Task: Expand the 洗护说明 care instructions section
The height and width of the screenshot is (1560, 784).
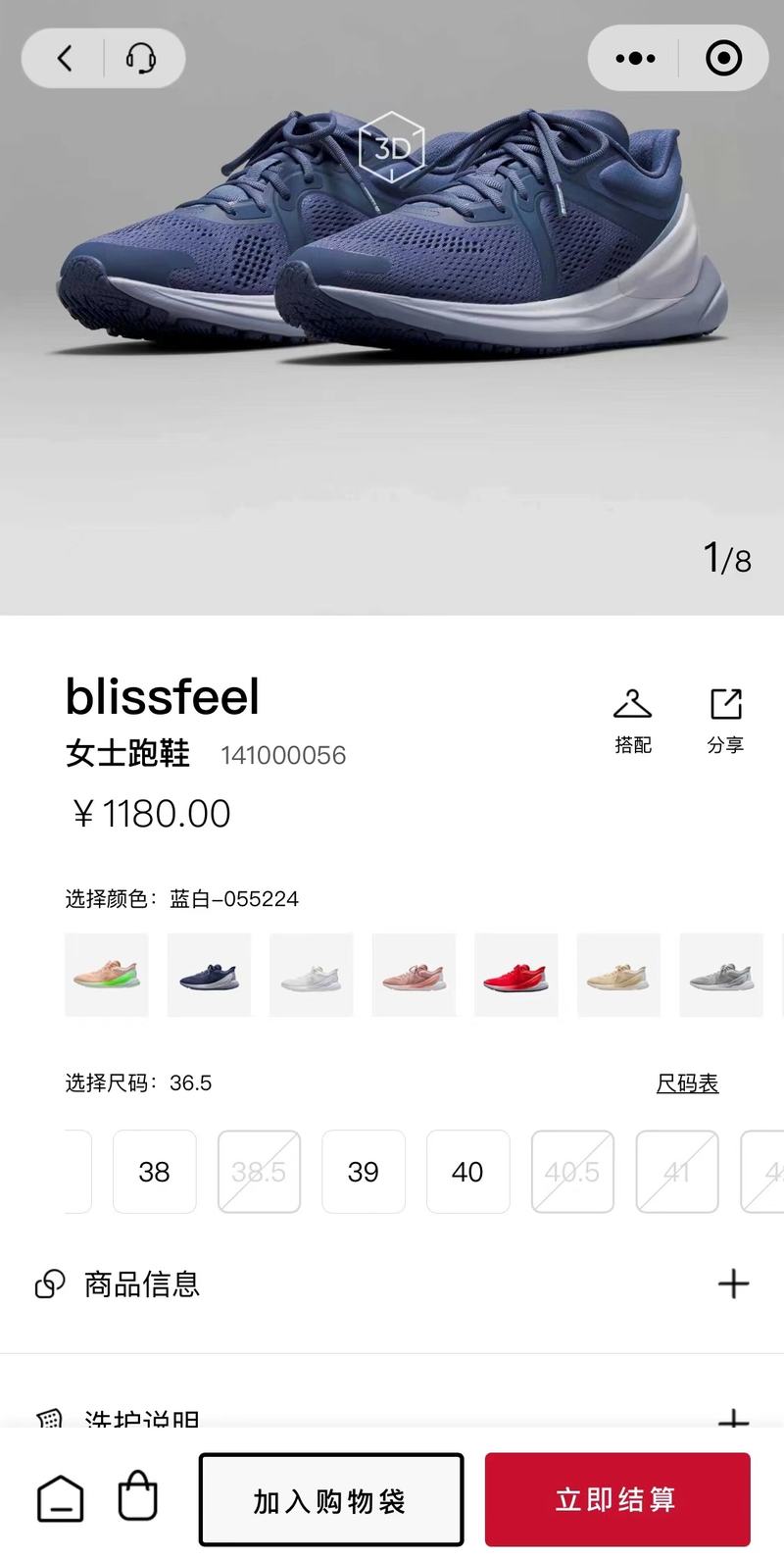Action: 733,1418
